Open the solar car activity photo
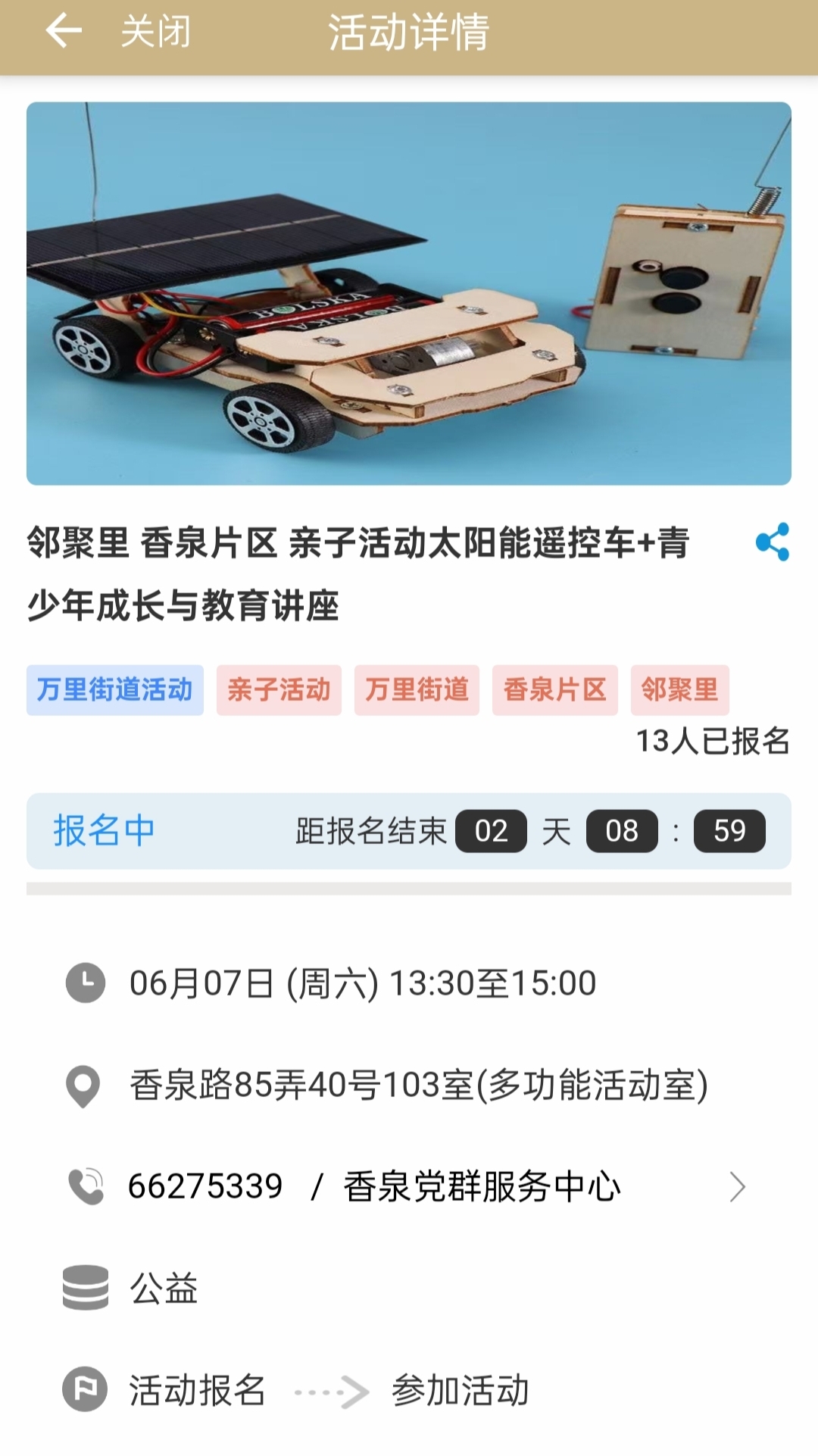This screenshot has width=818, height=1456. click(409, 294)
